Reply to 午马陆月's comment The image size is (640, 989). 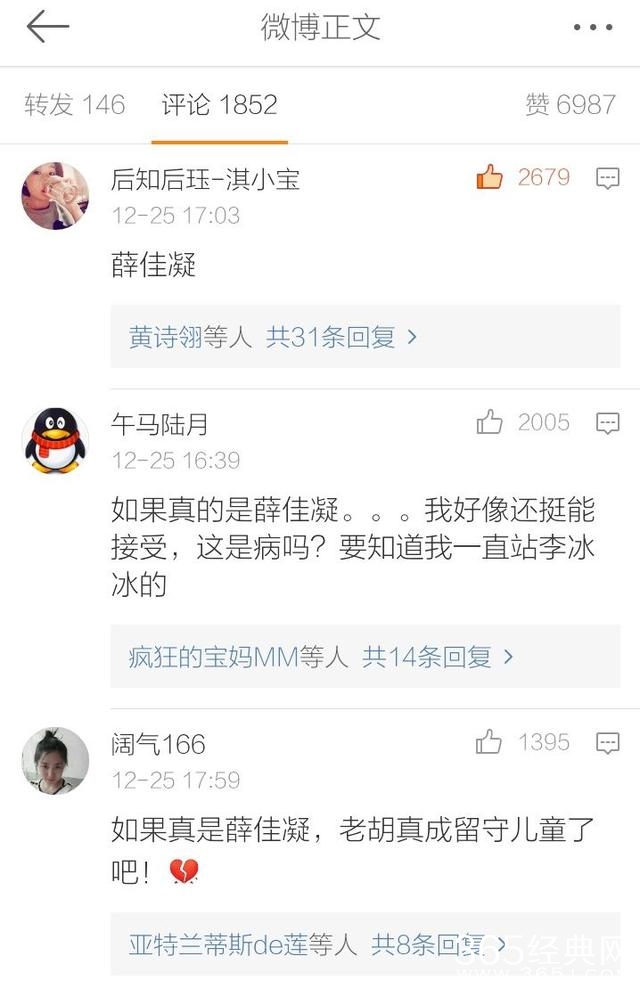tap(607, 423)
